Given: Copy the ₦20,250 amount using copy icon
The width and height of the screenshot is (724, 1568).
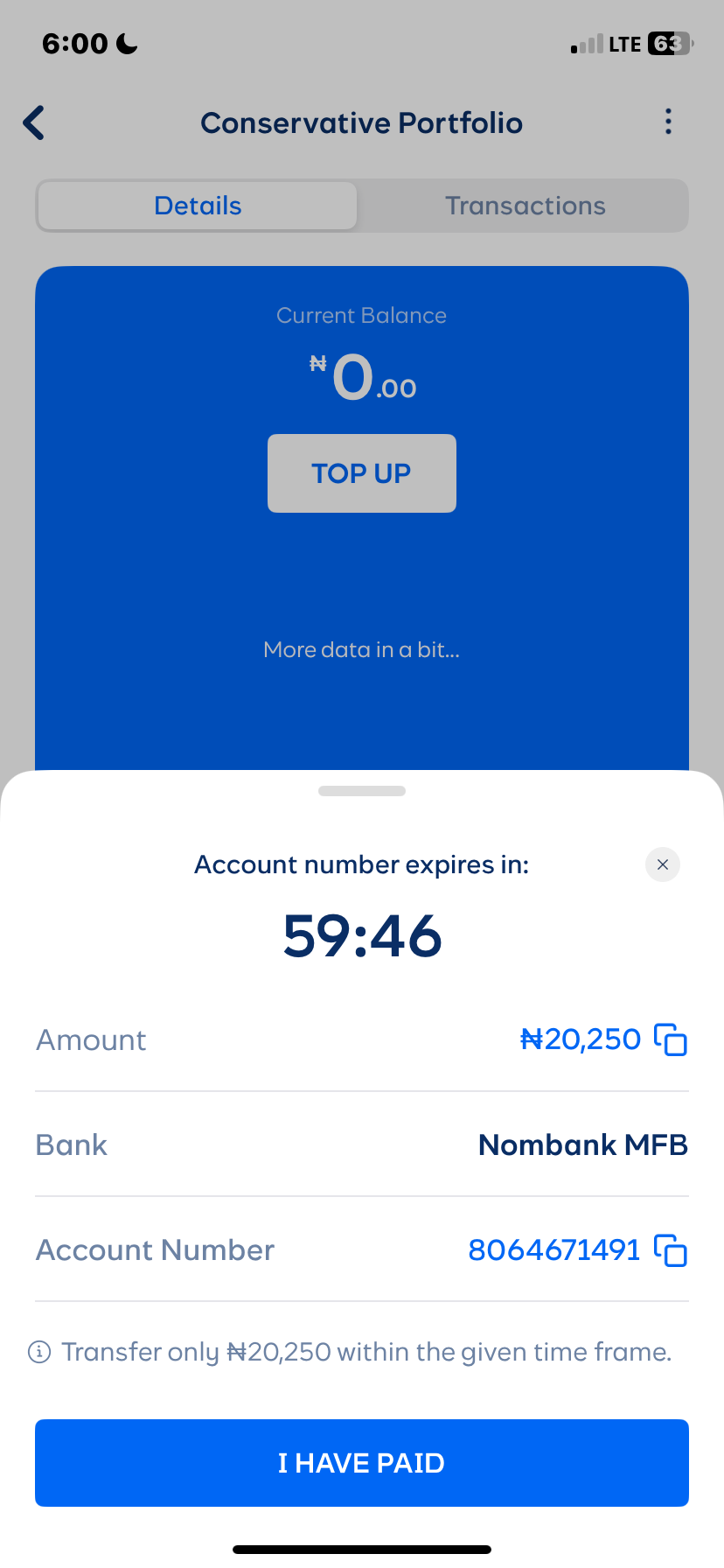Looking at the screenshot, I should (x=670, y=1039).
